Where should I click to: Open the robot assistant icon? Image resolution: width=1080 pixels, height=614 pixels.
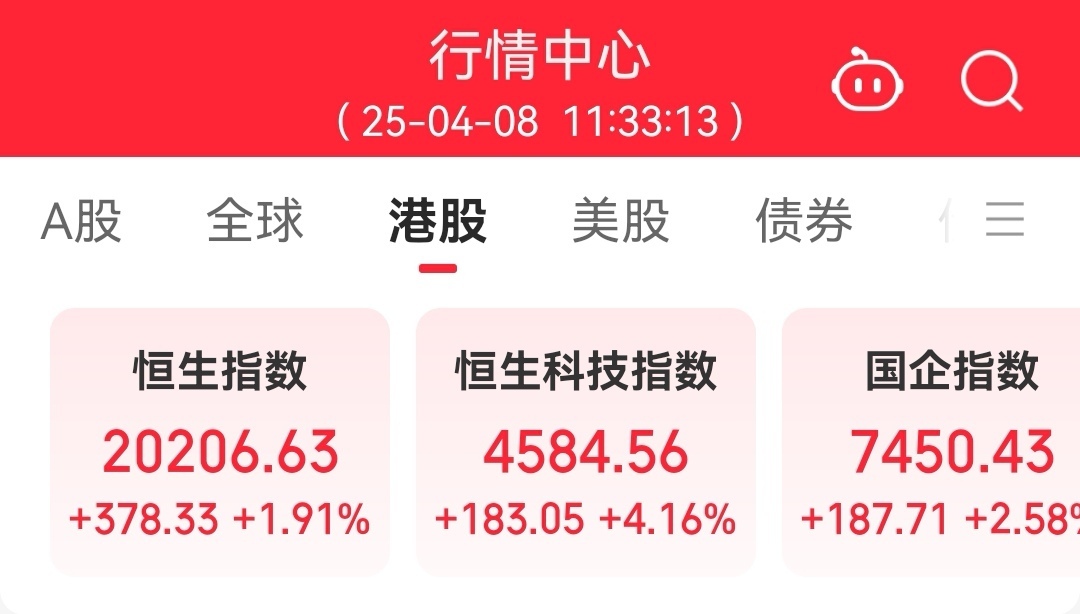(x=868, y=82)
